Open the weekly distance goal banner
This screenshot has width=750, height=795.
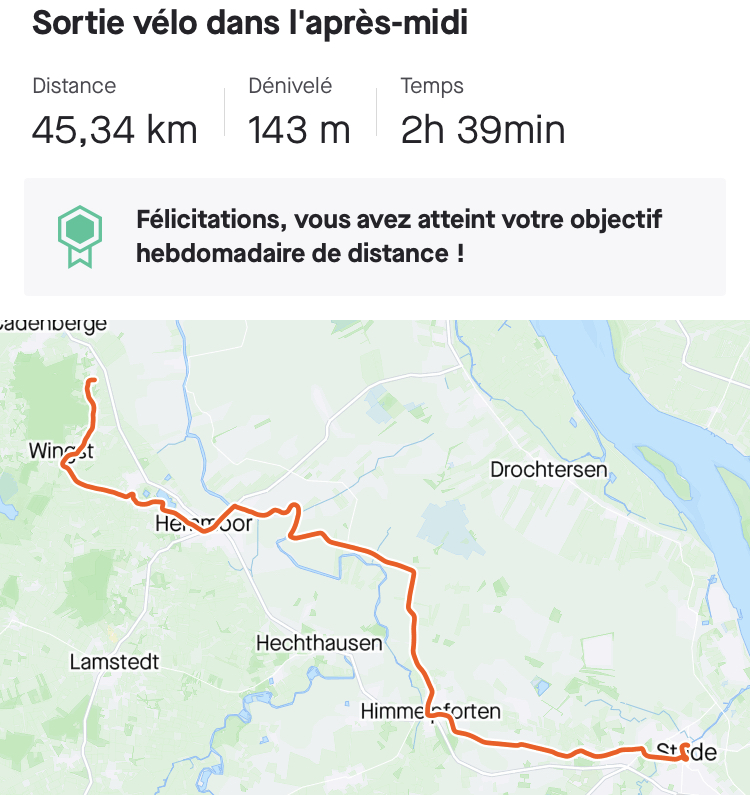click(x=375, y=237)
